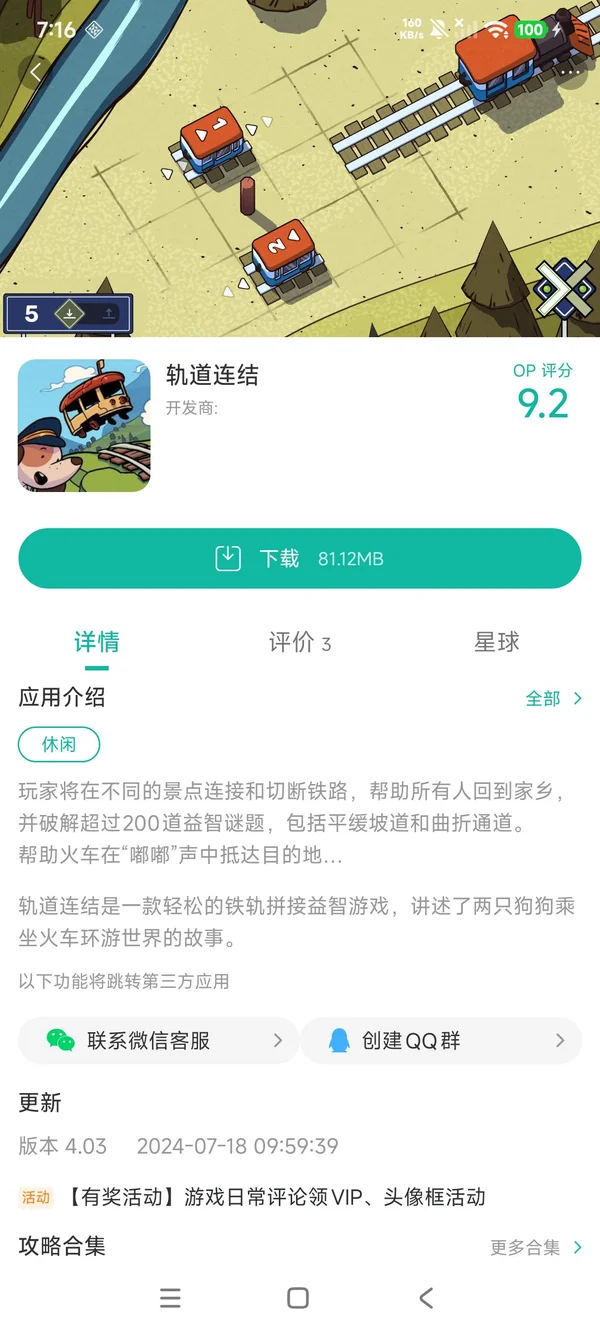Switch to the 评价 tab
The image size is (600, 1333).
pyautogui.click(x=299, y=642)
